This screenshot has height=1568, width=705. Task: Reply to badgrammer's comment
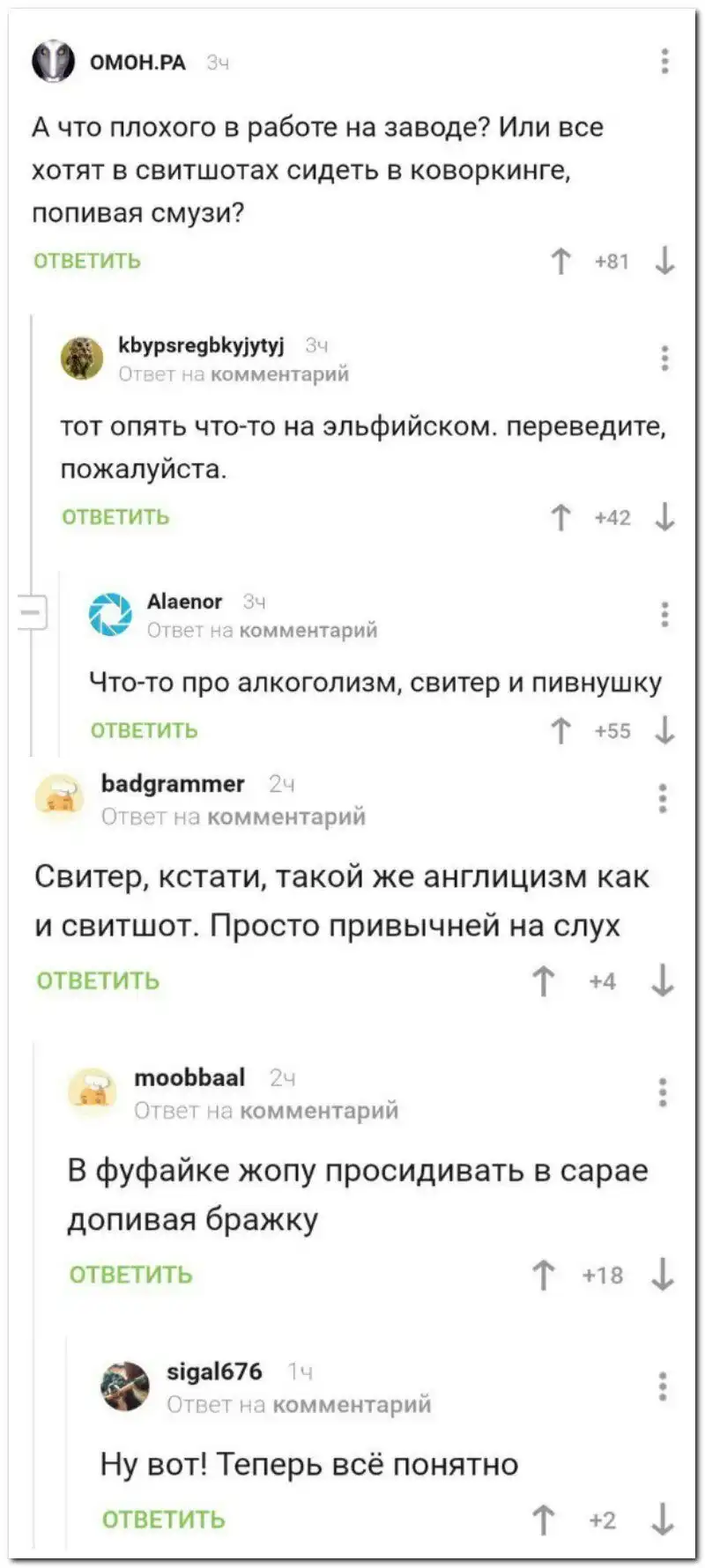(x=98, y=980)
